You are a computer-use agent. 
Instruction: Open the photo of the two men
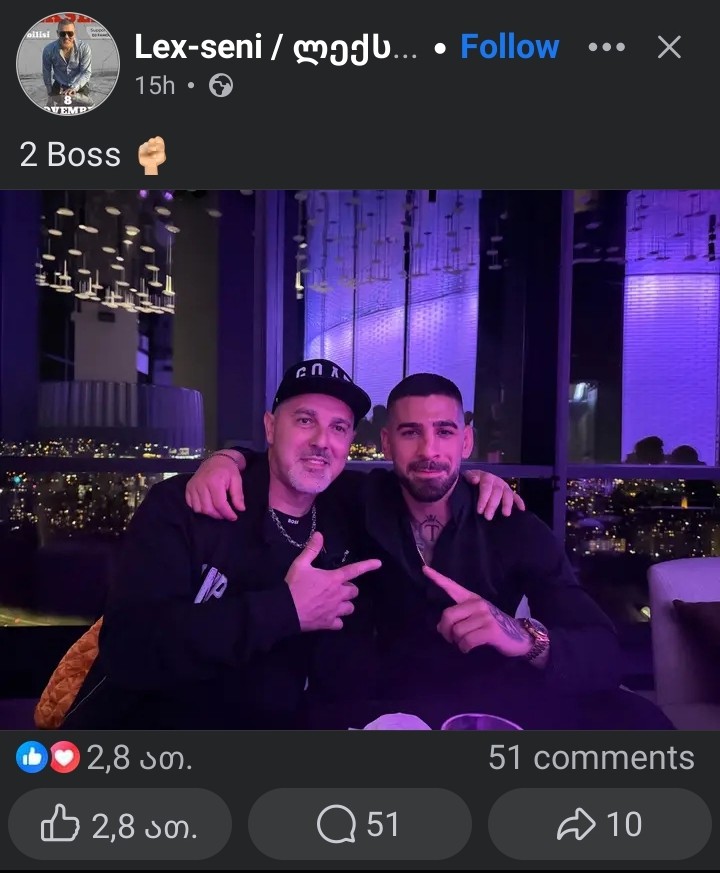pyautogui.click(x=360, y=460)
